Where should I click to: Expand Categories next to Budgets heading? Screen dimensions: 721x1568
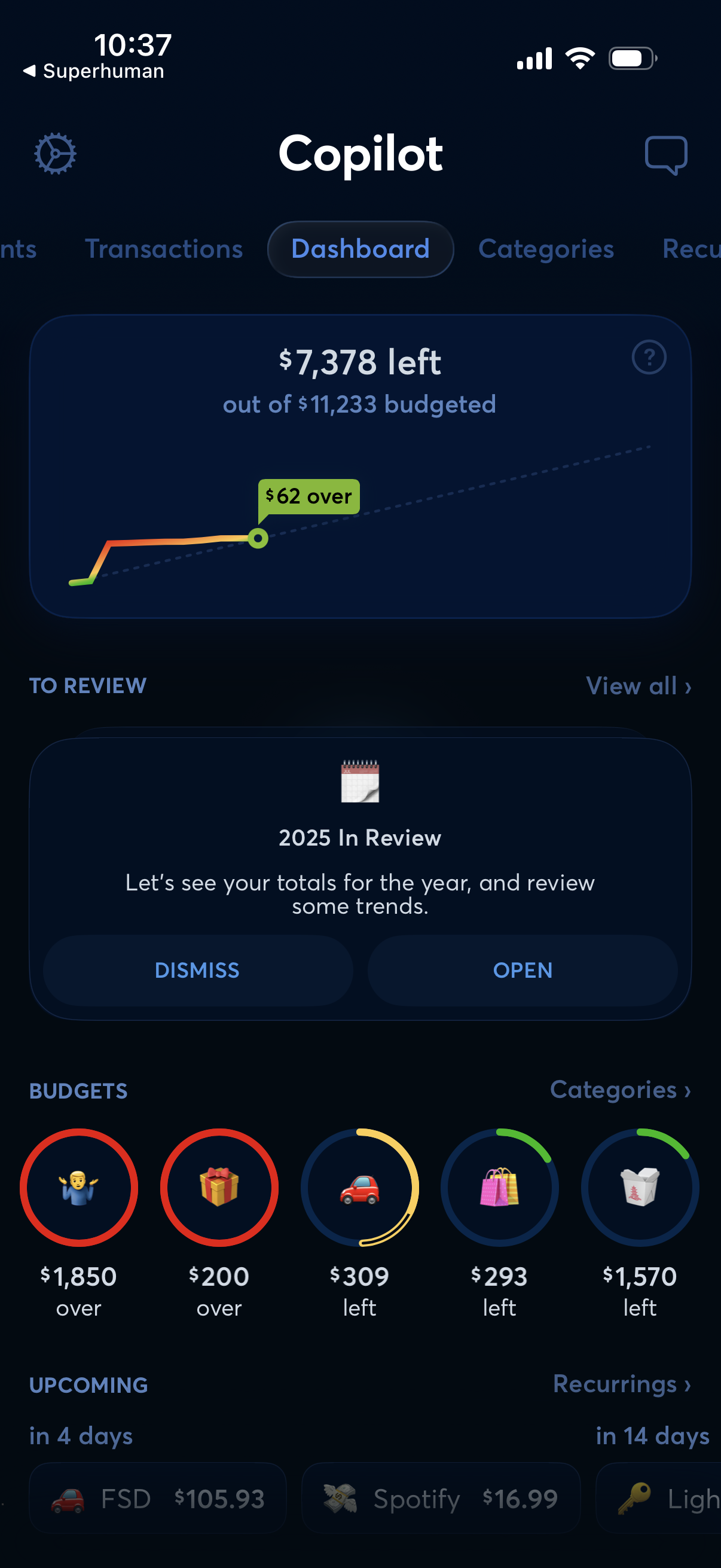620,1090
